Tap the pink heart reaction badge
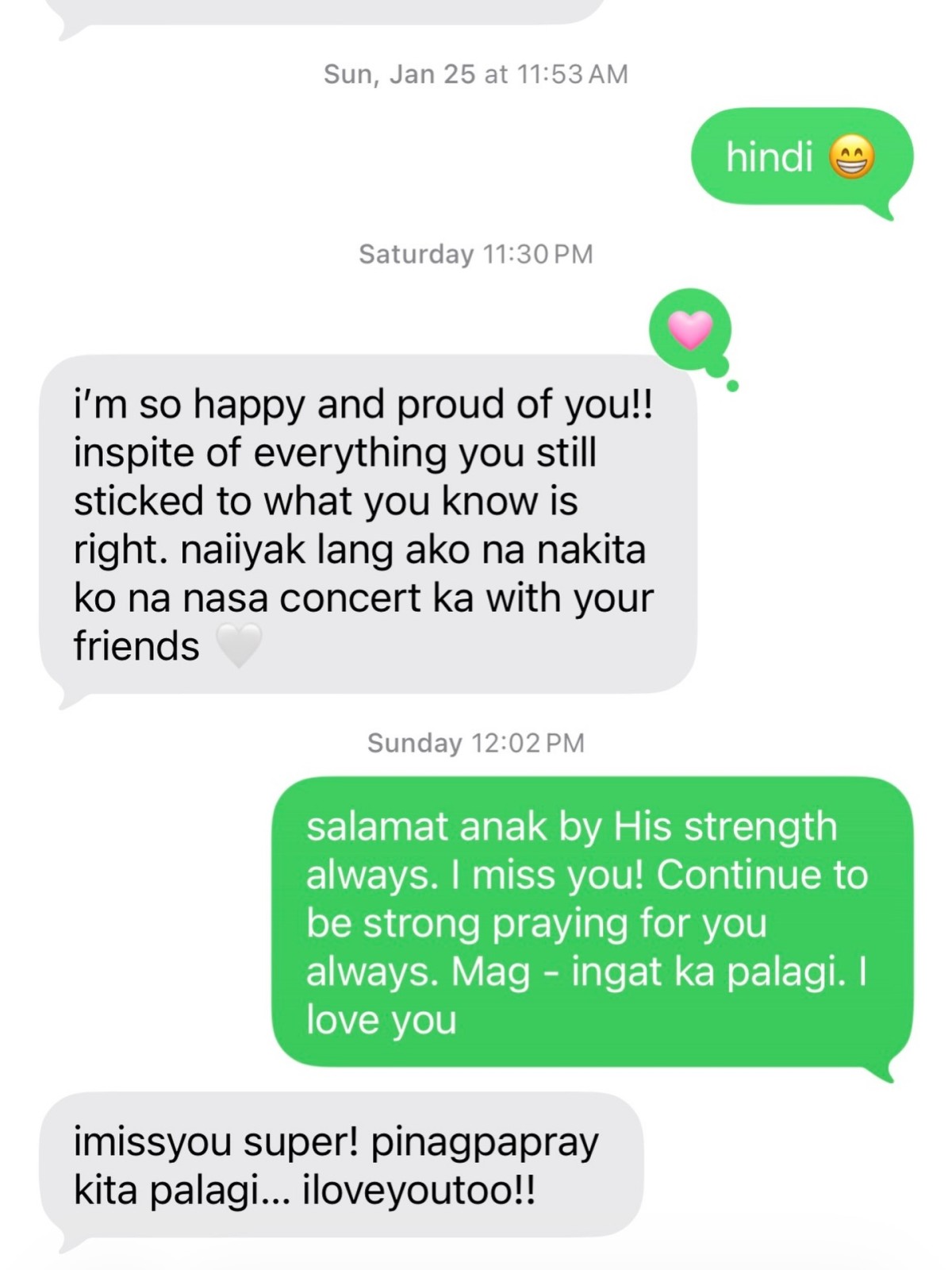Image resolution: width=952 pixels, height=1270 pixels. click(x=690, y=329)
